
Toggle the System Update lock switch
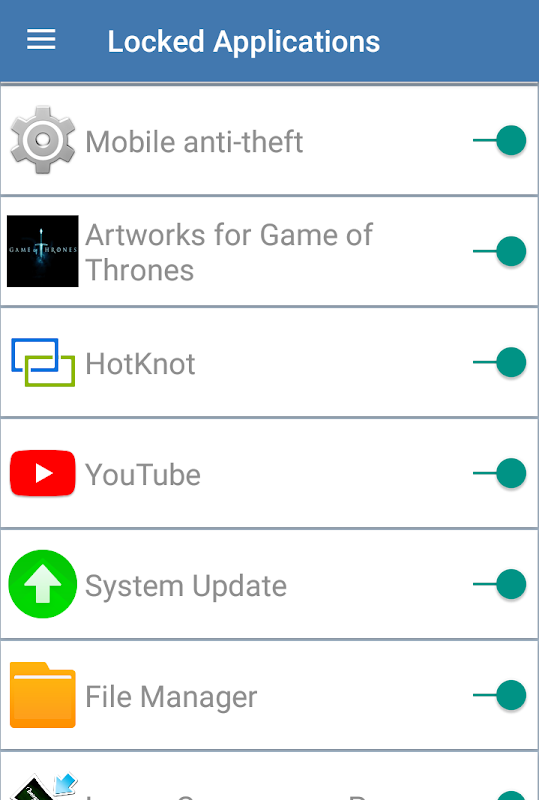pos(500,584)
